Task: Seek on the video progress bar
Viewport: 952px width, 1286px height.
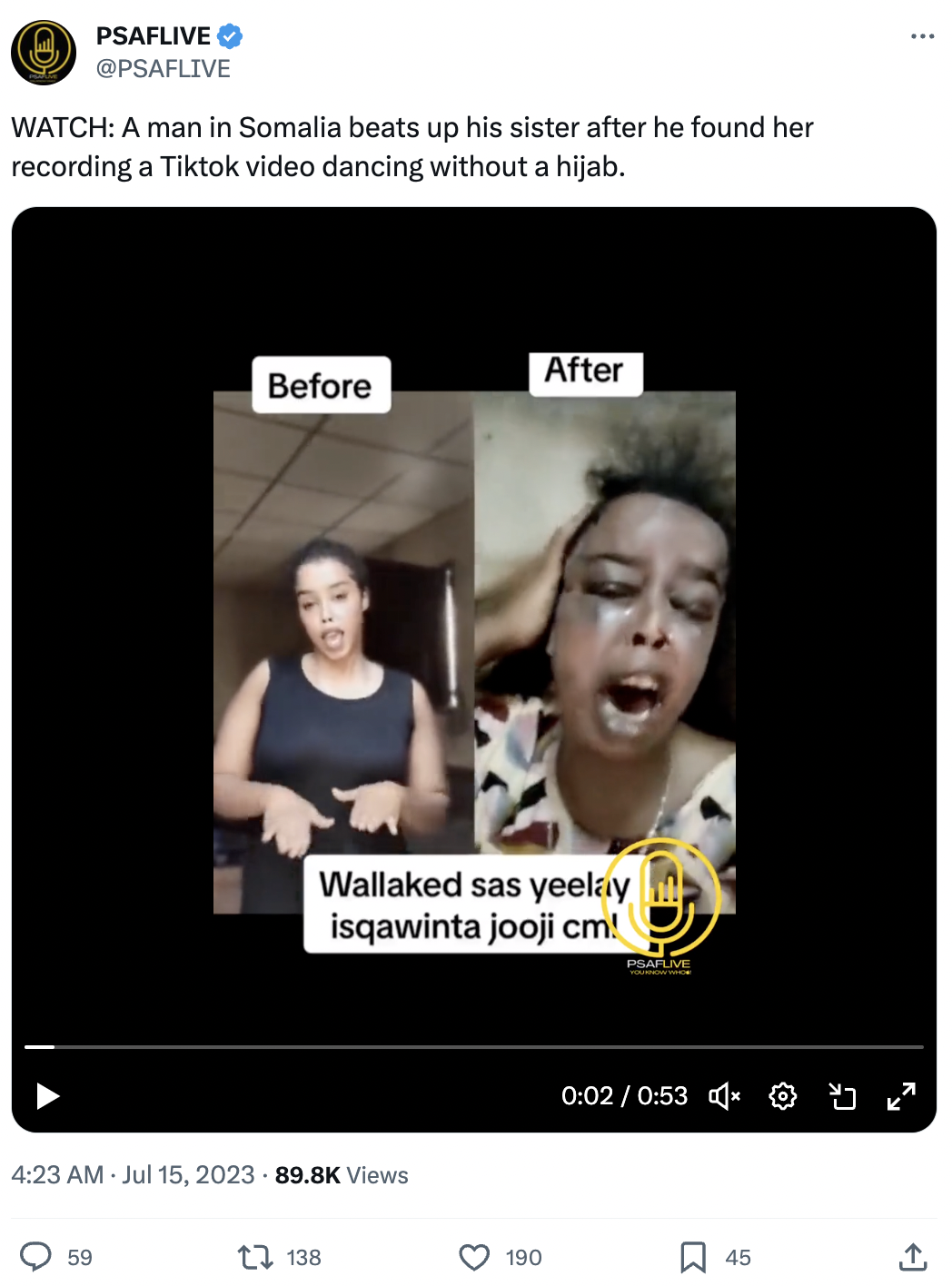Action: coord(472,1047)
